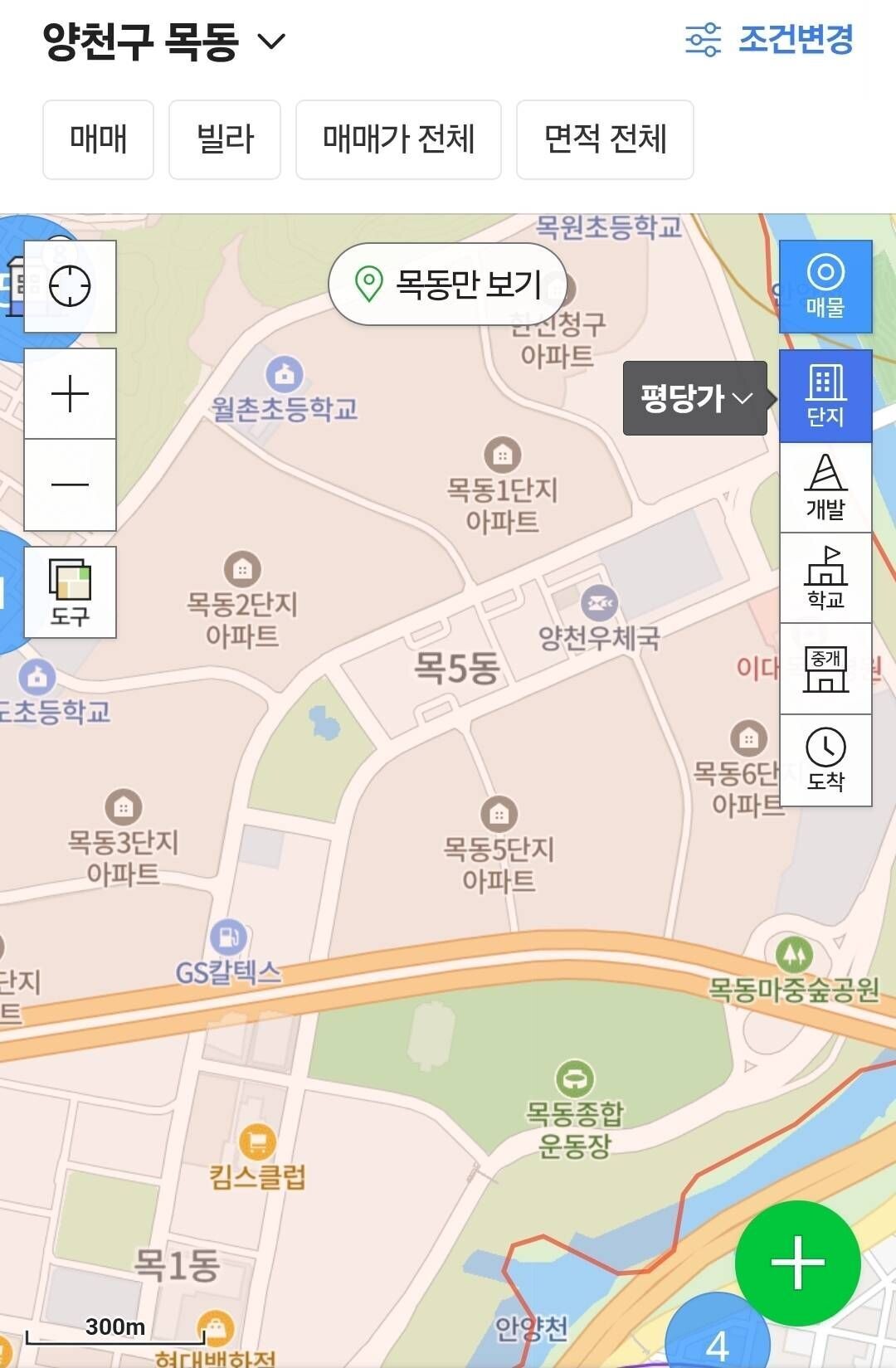Enable the 목동만 보기 filter pill

[447, 284]
